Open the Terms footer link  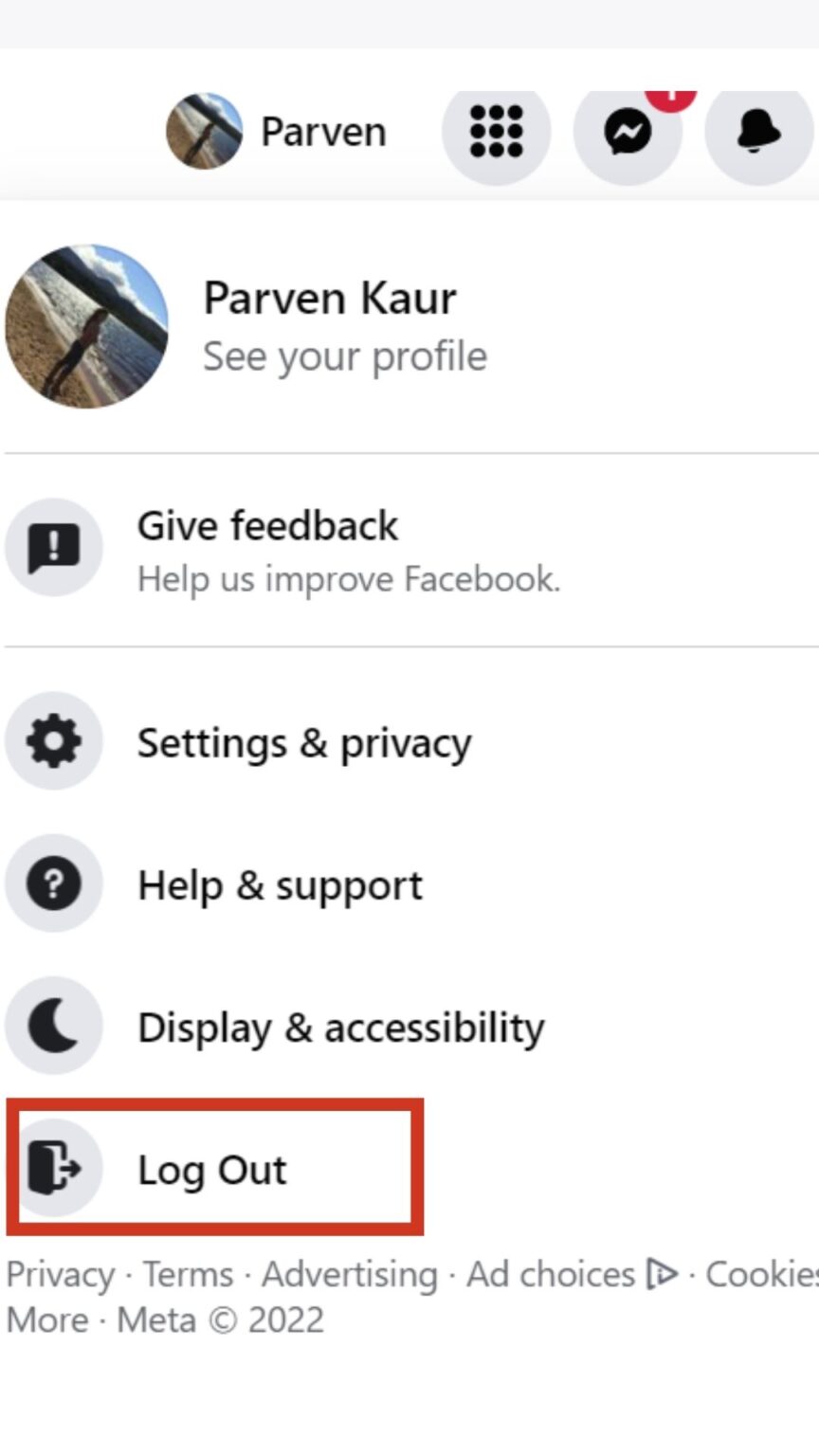[188, 1274]
